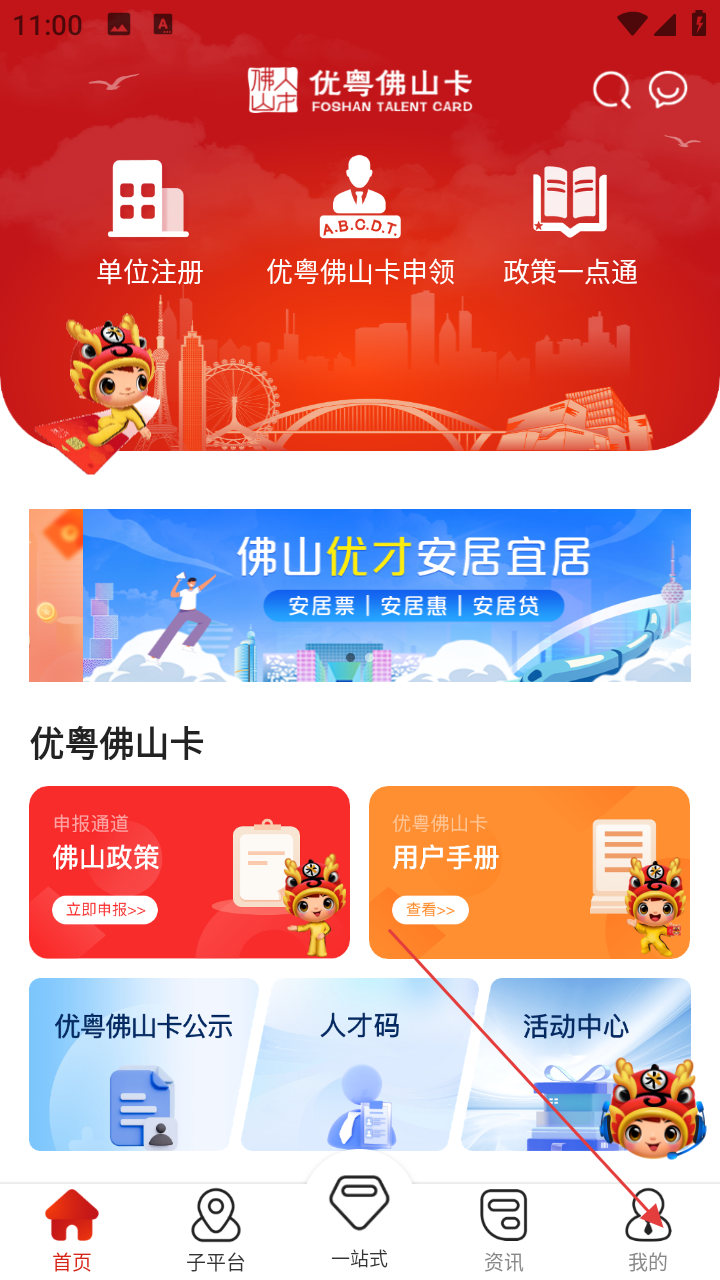720x1280 pixels.
Task: Tap 立即申报 on 佛山政策 card
Action: coord(105,910)
